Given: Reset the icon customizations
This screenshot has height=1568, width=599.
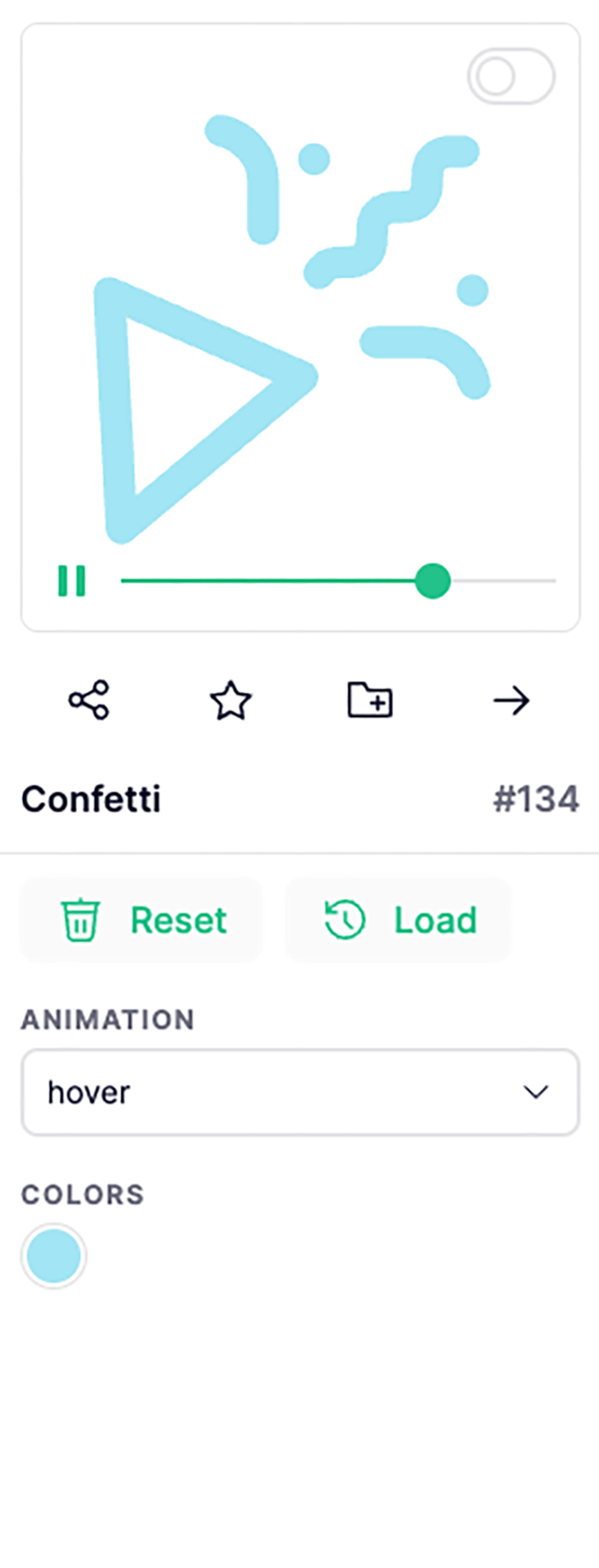Looking at the screenshot, I should (141, 920).
